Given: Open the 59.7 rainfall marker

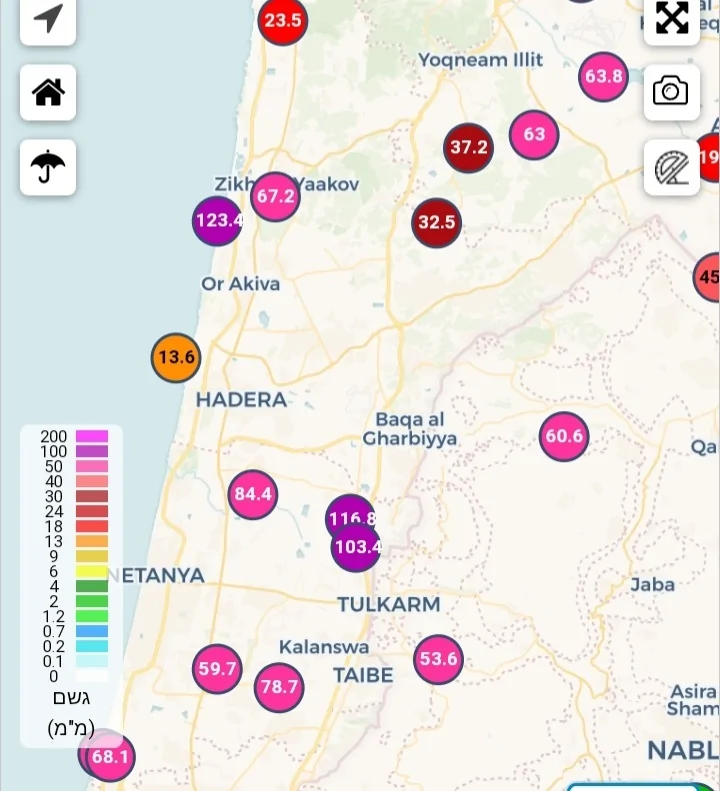Looking at the screenshot, I should 217,669.
